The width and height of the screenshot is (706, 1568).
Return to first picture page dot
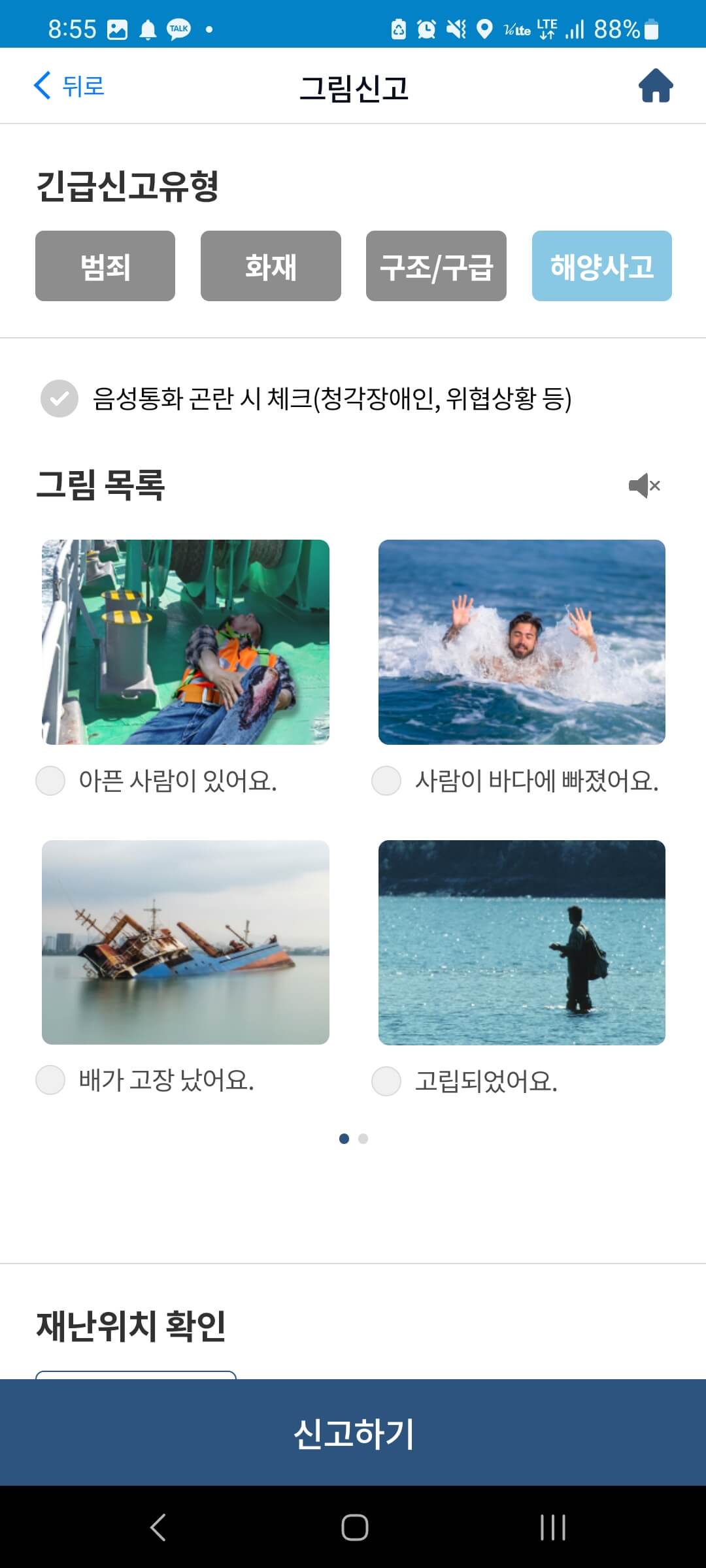(x=343, y=1139)
